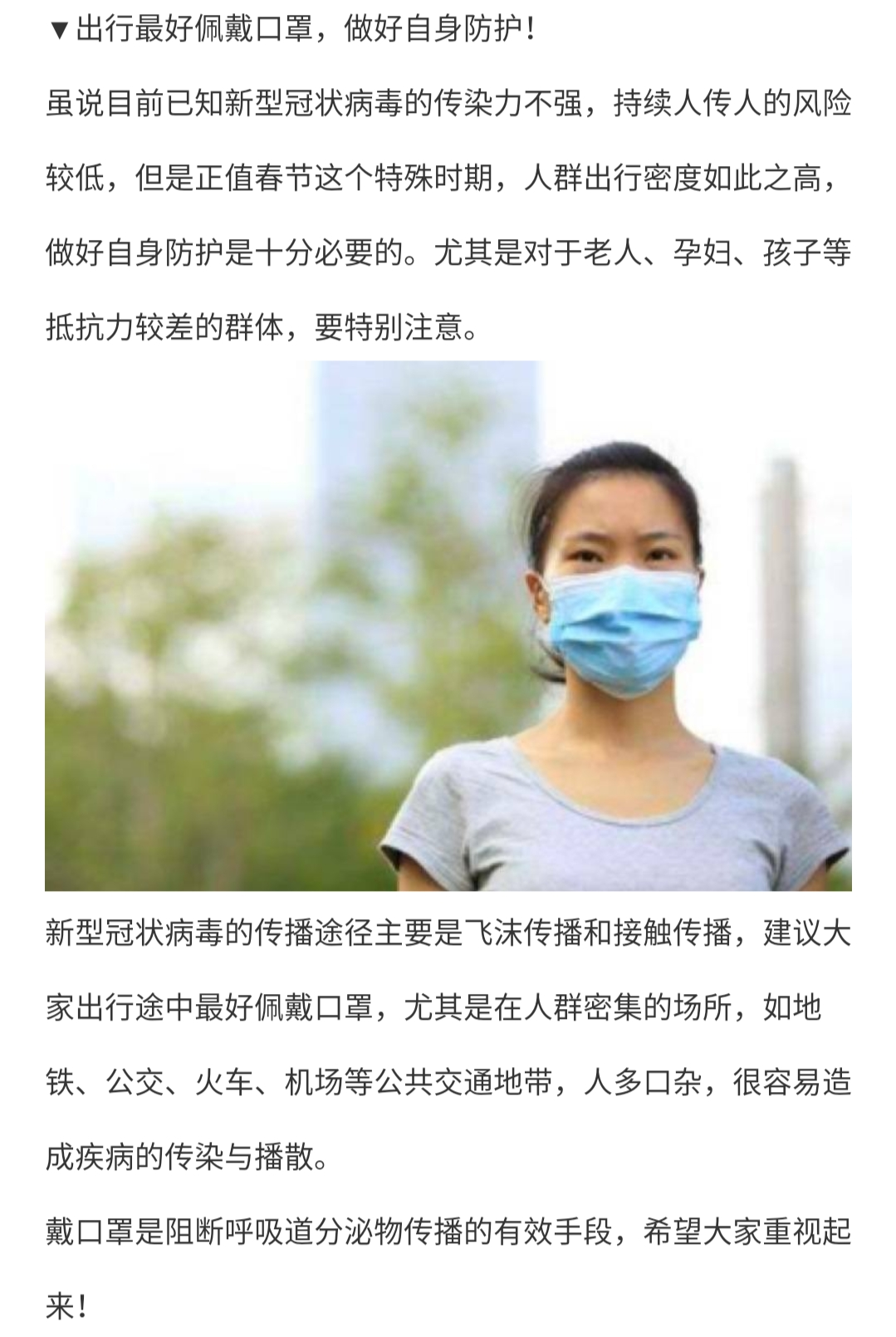Open the article photo of masked woman
The width and height of the screenshot is (896, 1337).
click(448, 625)
